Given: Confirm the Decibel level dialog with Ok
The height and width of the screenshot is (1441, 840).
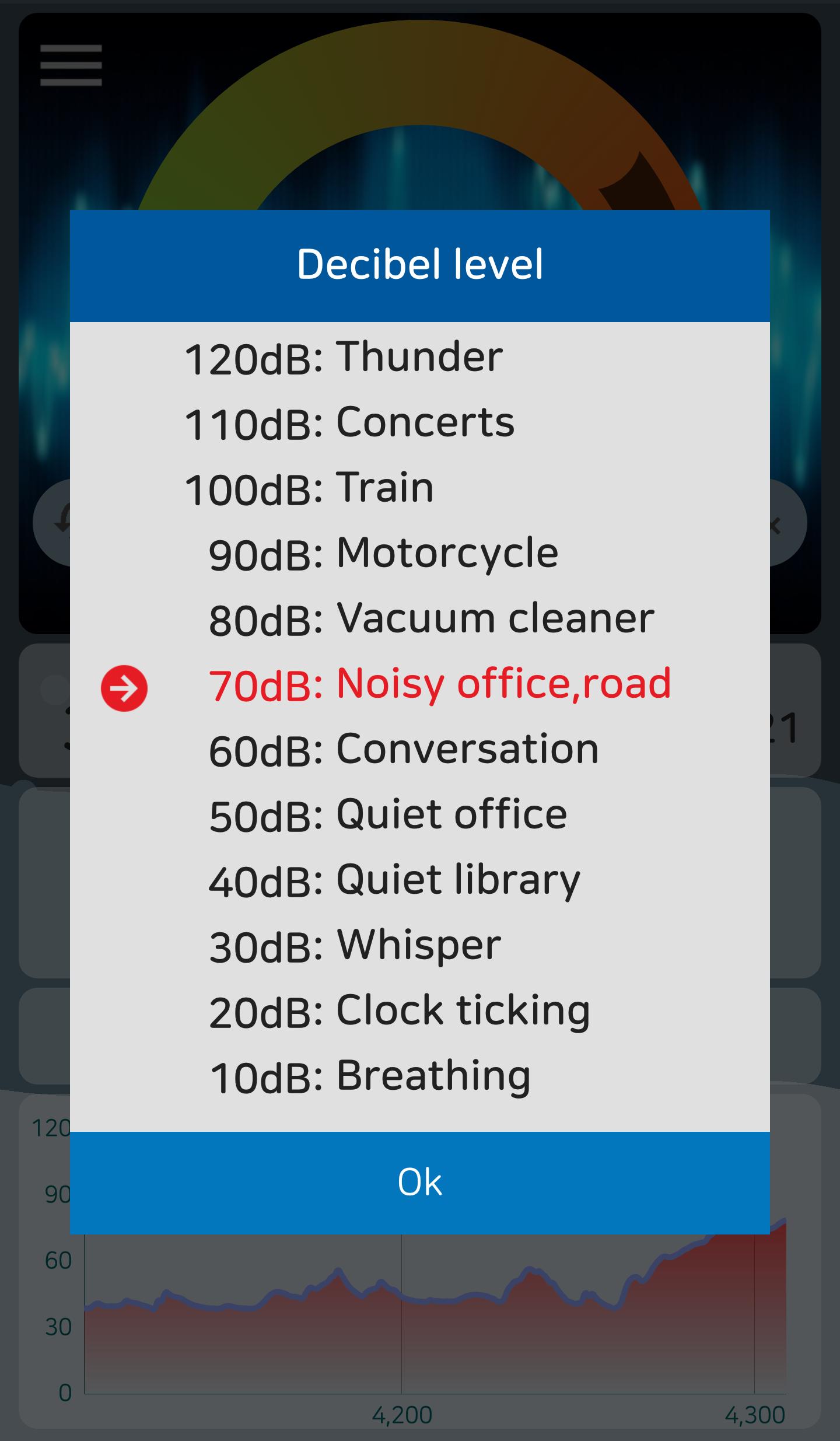Looking at the screenshot, I should tap(420, 1182).
